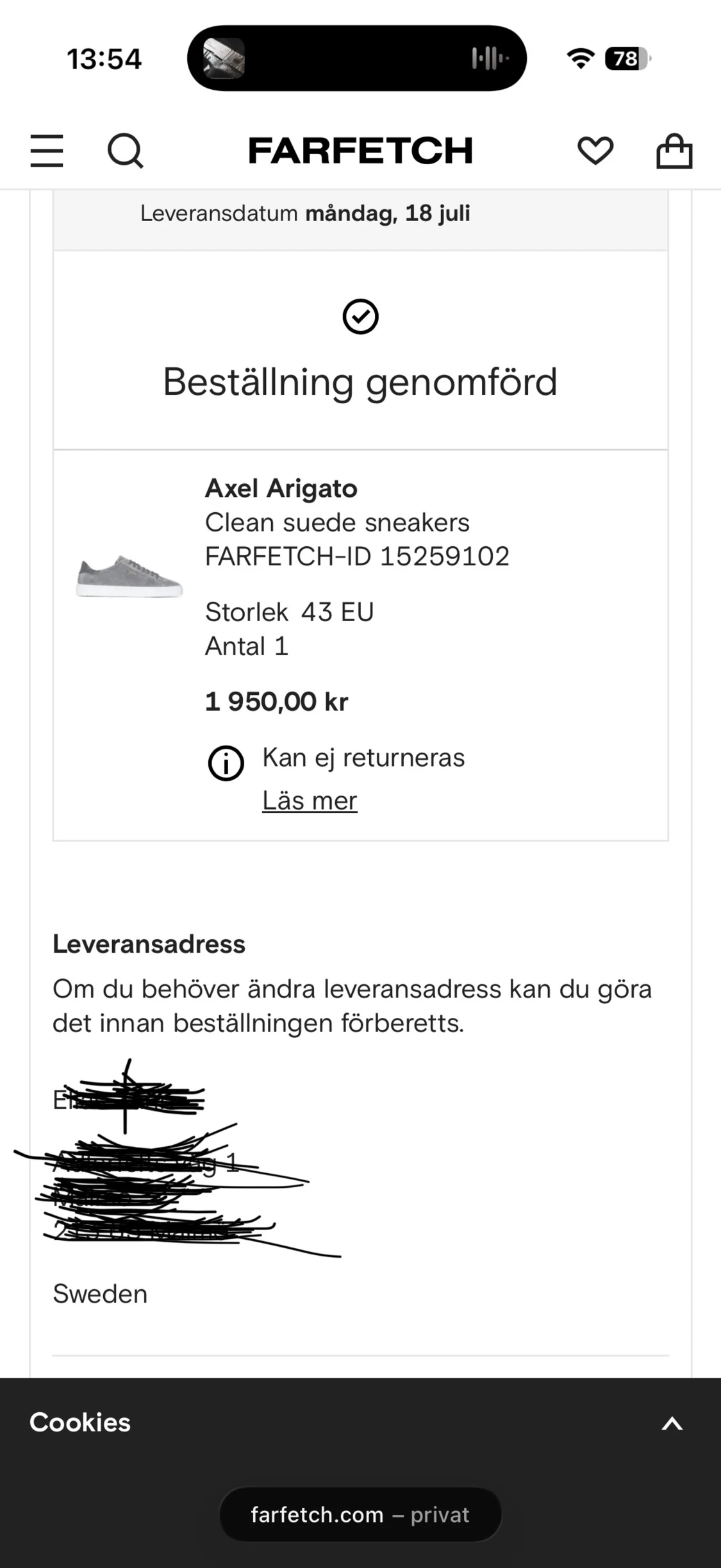Click the info icon next to Kan ej returneras
This screenshot has width=721, height=1568.
(x=225, y=763)
